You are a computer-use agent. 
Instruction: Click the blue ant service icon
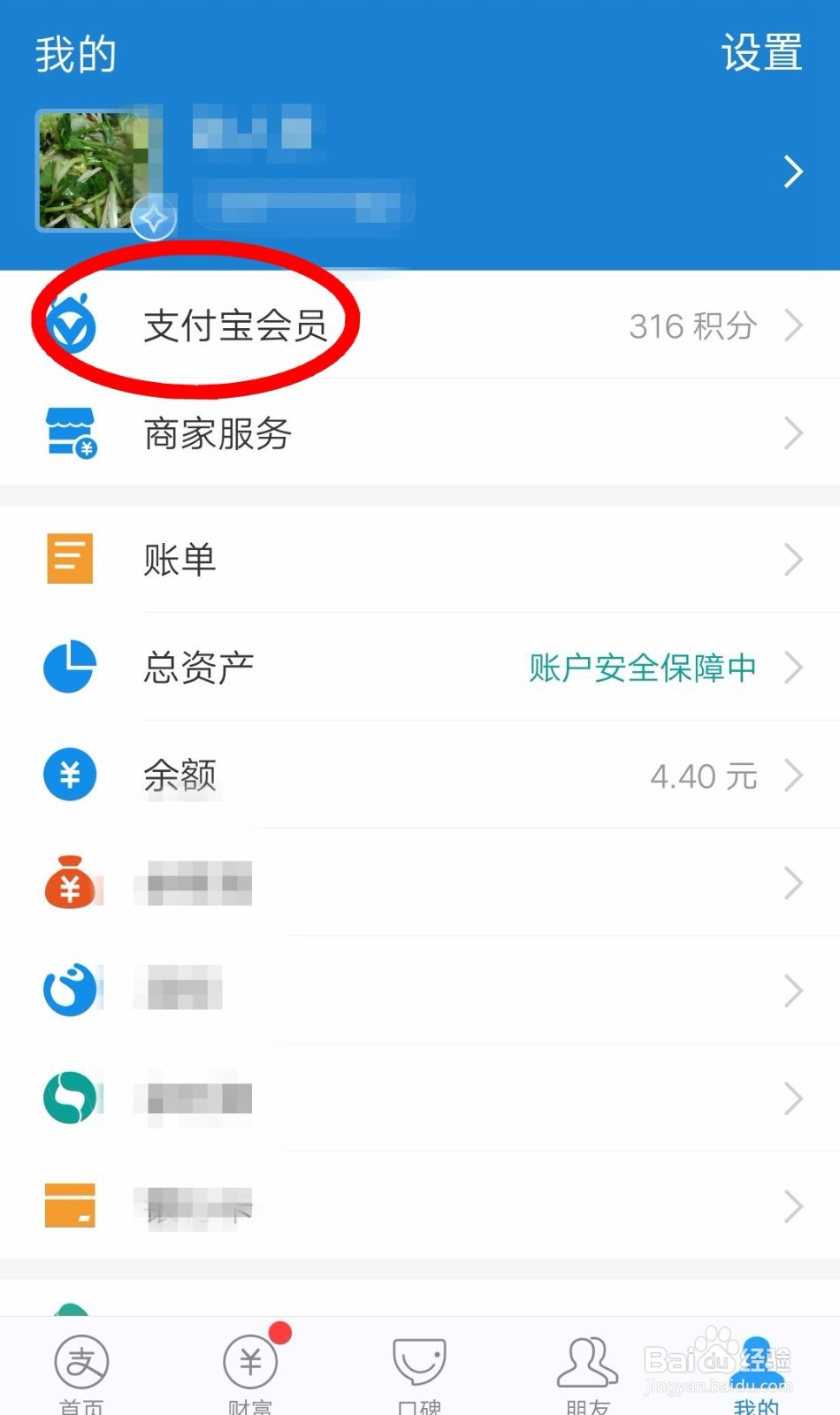click(69, 990)
